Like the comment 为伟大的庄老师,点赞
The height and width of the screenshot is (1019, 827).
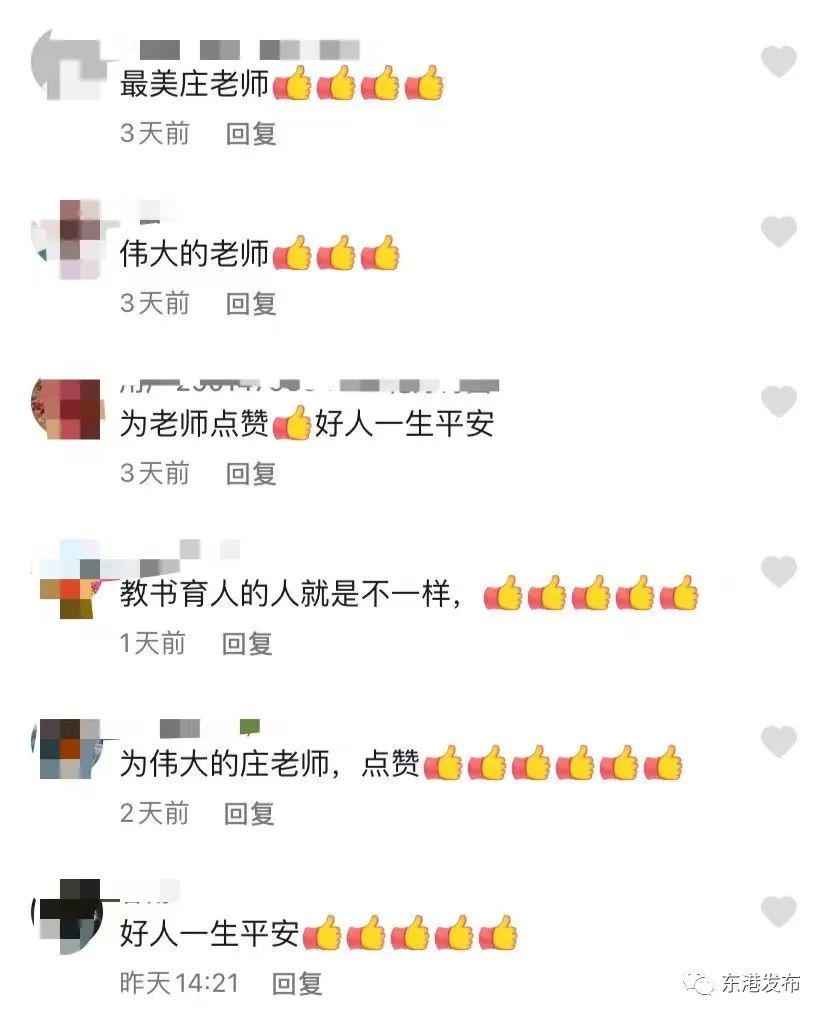pos(778,742)
